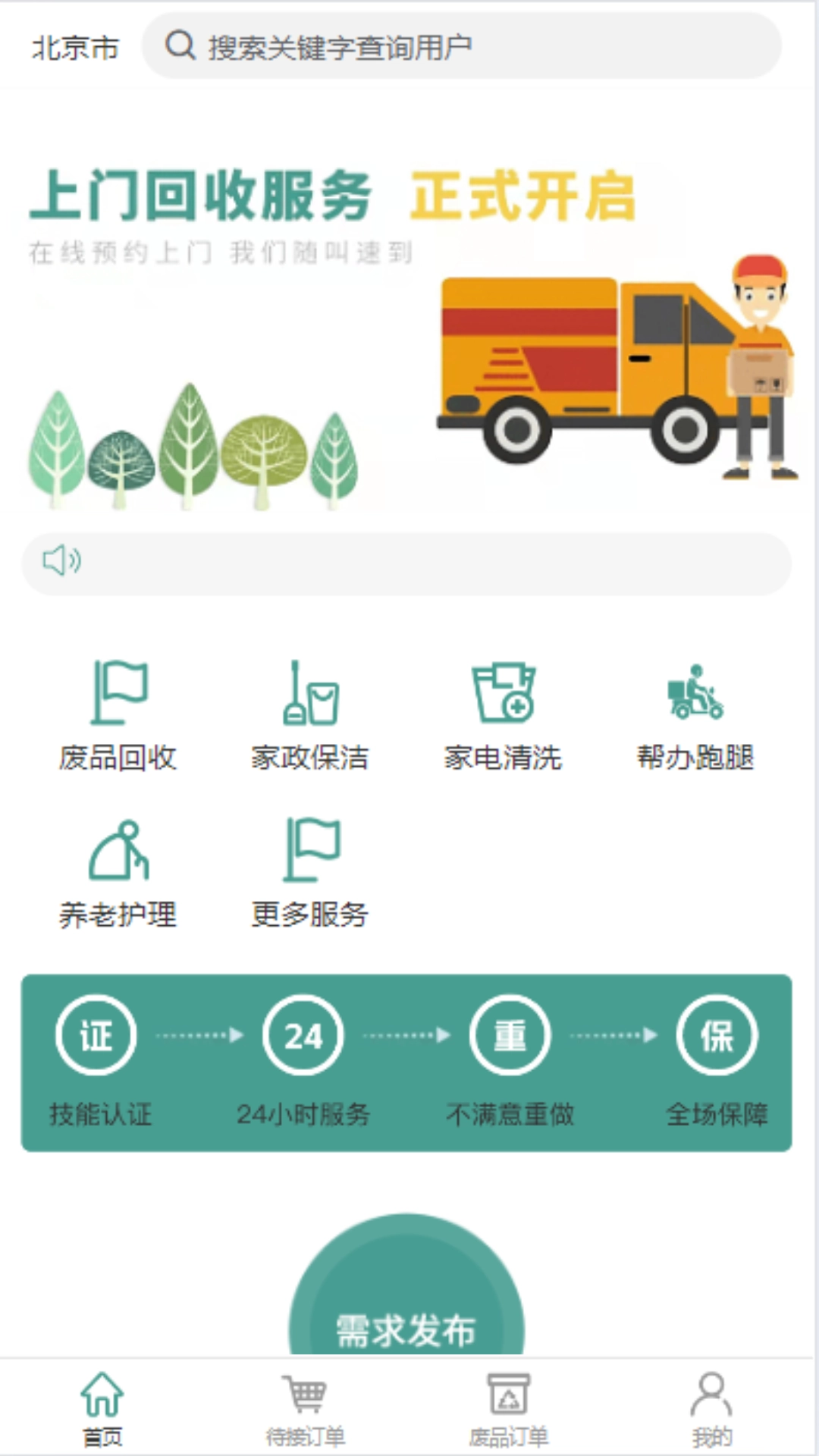Viewport: 819px width, 1456px height.
Task: Change the city from 北京市
Action: pyautogui.click(x=75, y=49)
